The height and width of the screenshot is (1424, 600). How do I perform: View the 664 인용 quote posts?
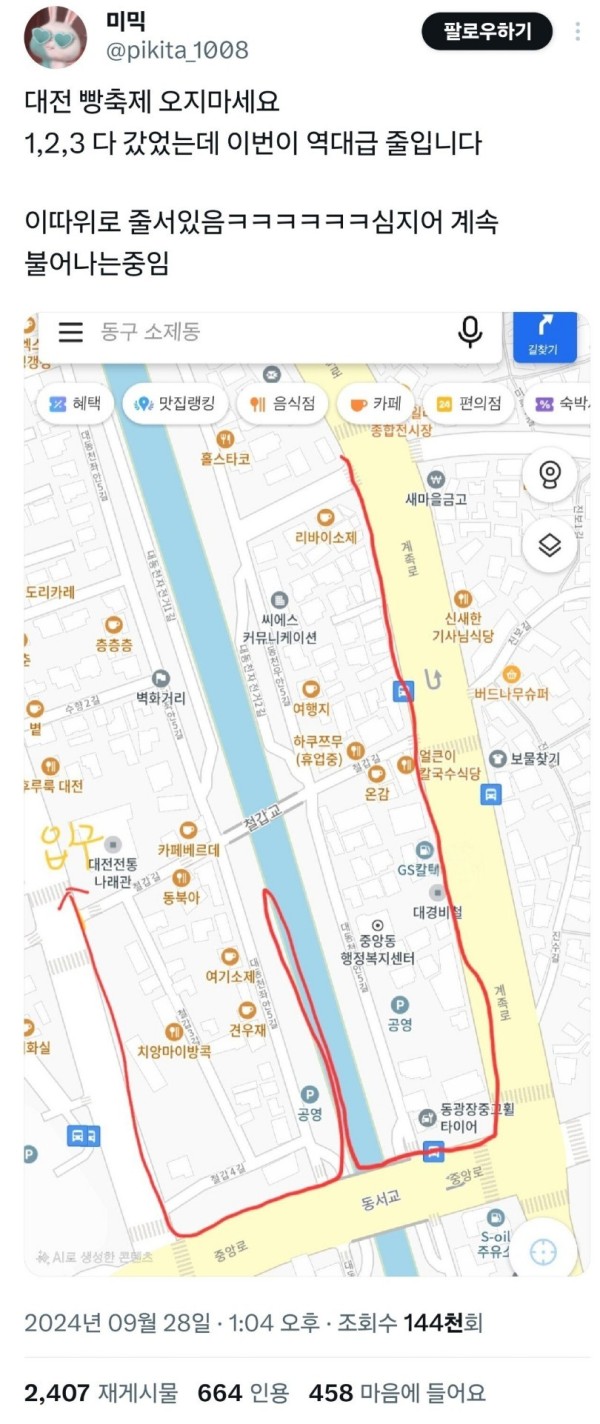[243, 1391]
